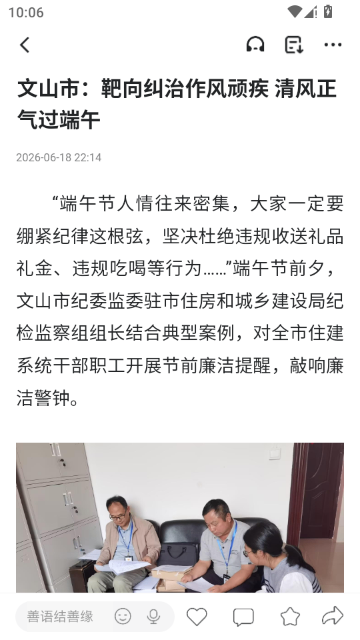The image size is (360, 640).
Task: Open the emoji picker in the comment bar
Action: point(123,616)
